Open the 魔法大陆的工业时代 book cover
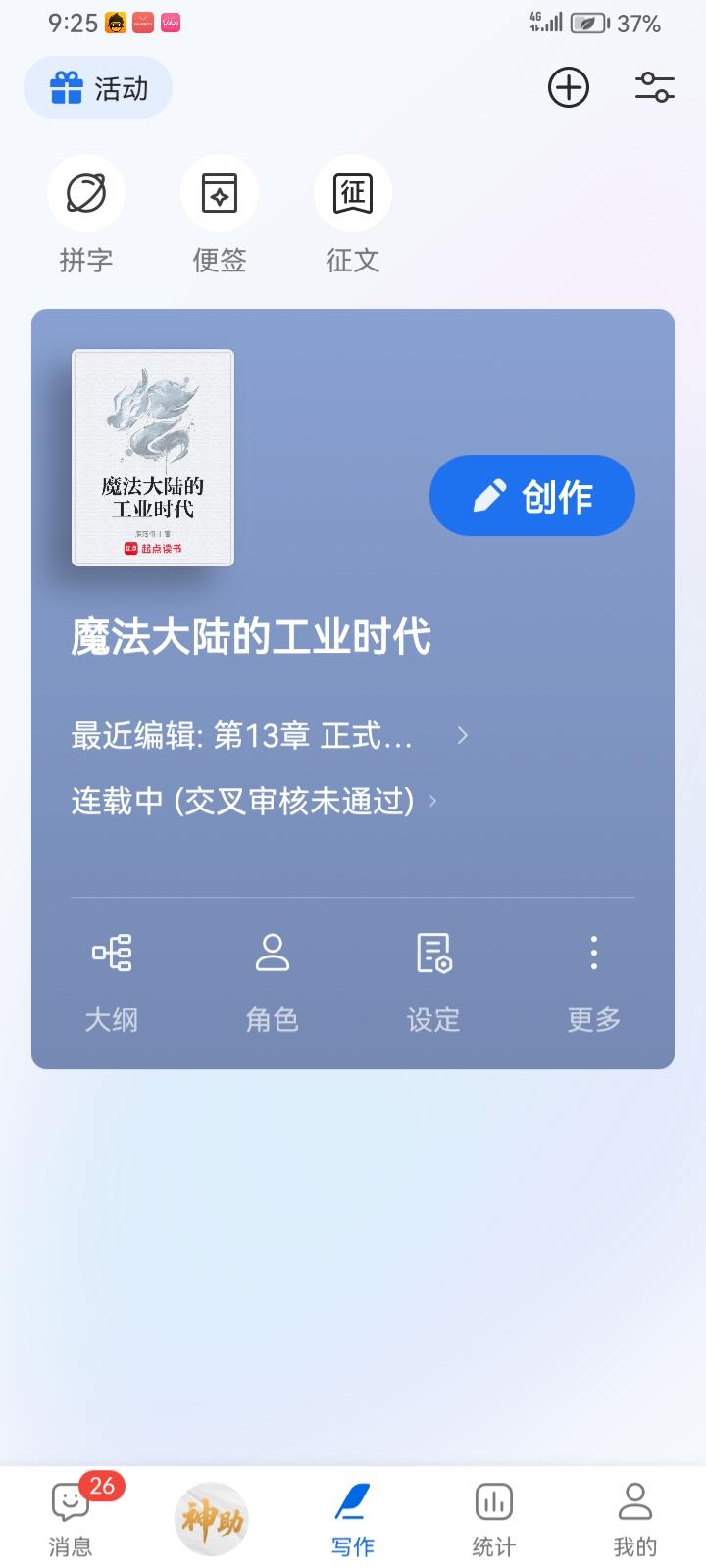 click(x=153, y=458)
